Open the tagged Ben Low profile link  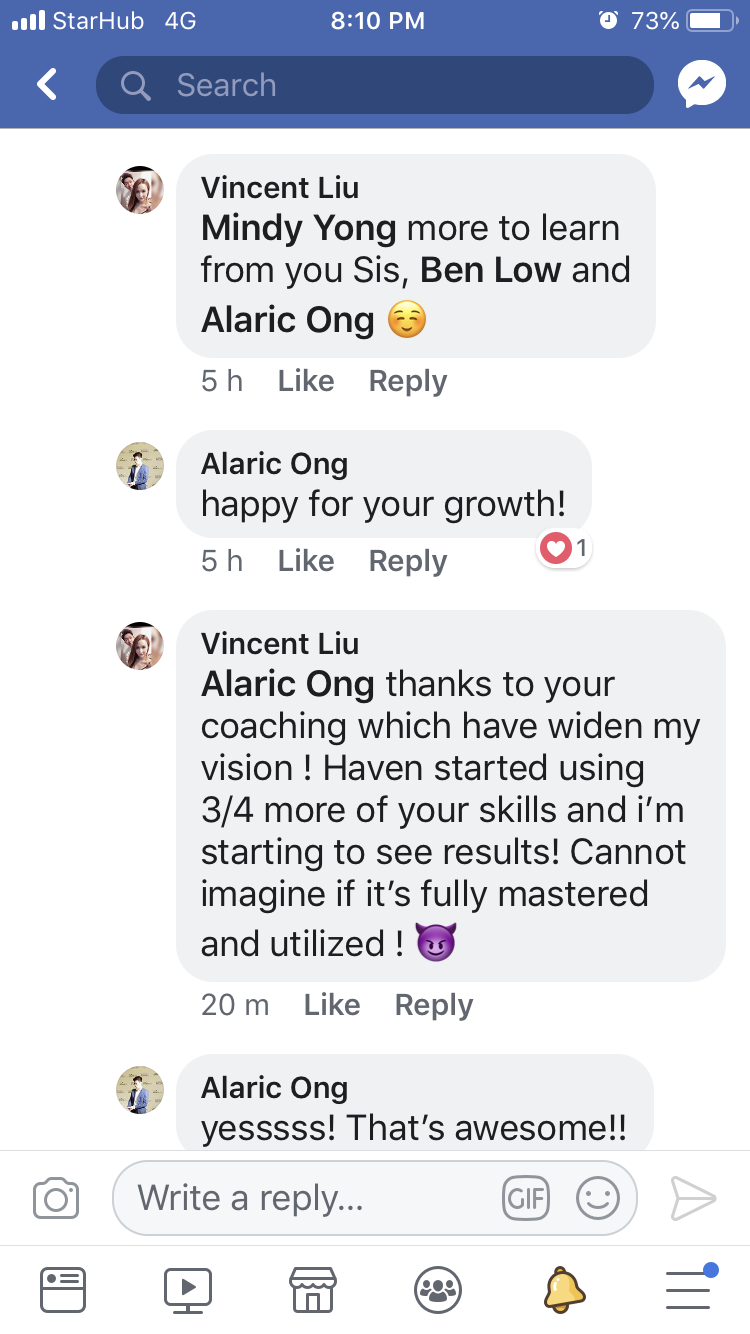click(x=490, y=270)
